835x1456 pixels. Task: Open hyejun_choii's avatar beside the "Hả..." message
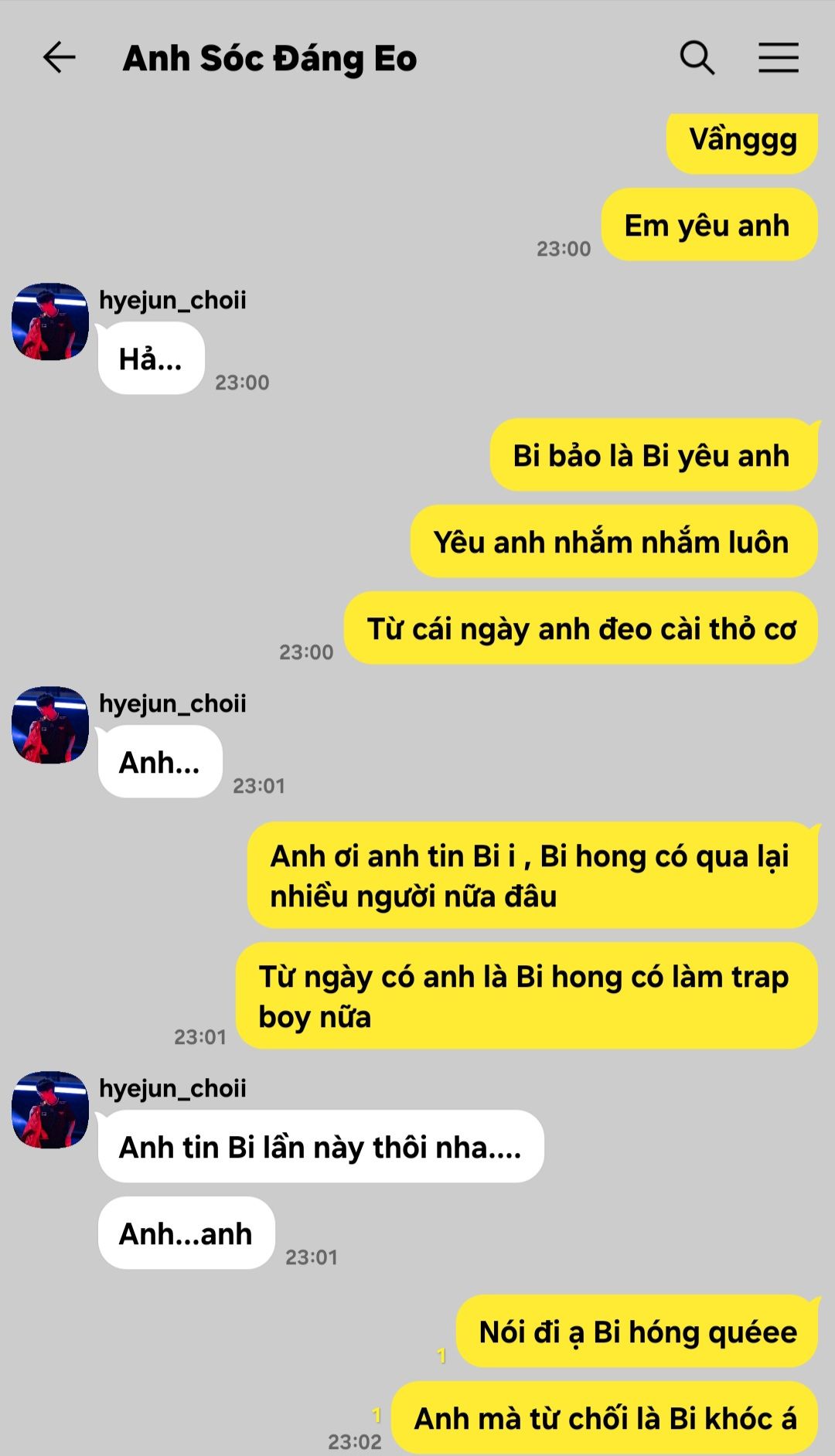click(50, 321)
